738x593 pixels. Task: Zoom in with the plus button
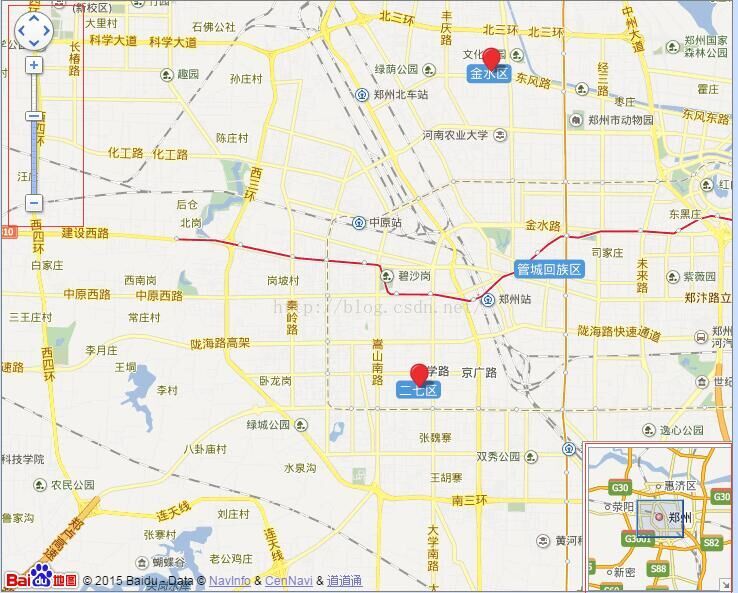coord(34,66)
